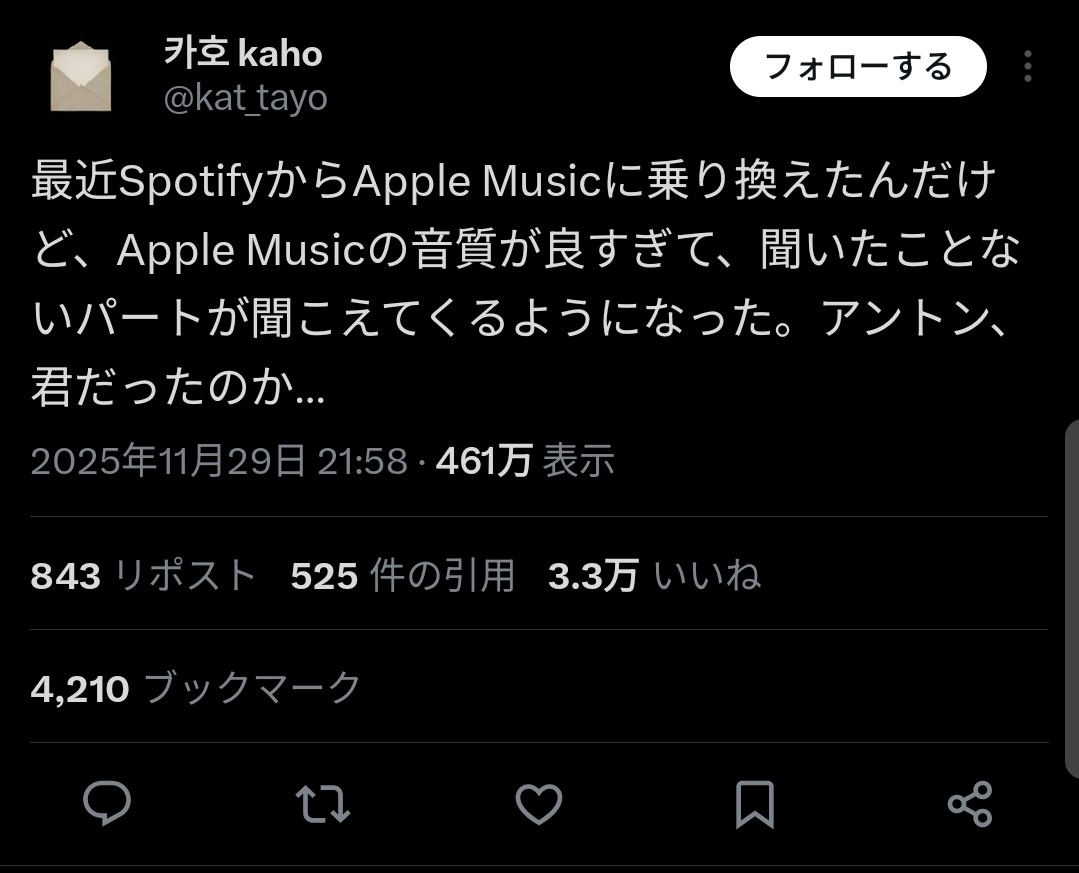The image size is (1079, 873).
Task: Repost this tweet with the retweet icon
Action: [x=323, y=804]
